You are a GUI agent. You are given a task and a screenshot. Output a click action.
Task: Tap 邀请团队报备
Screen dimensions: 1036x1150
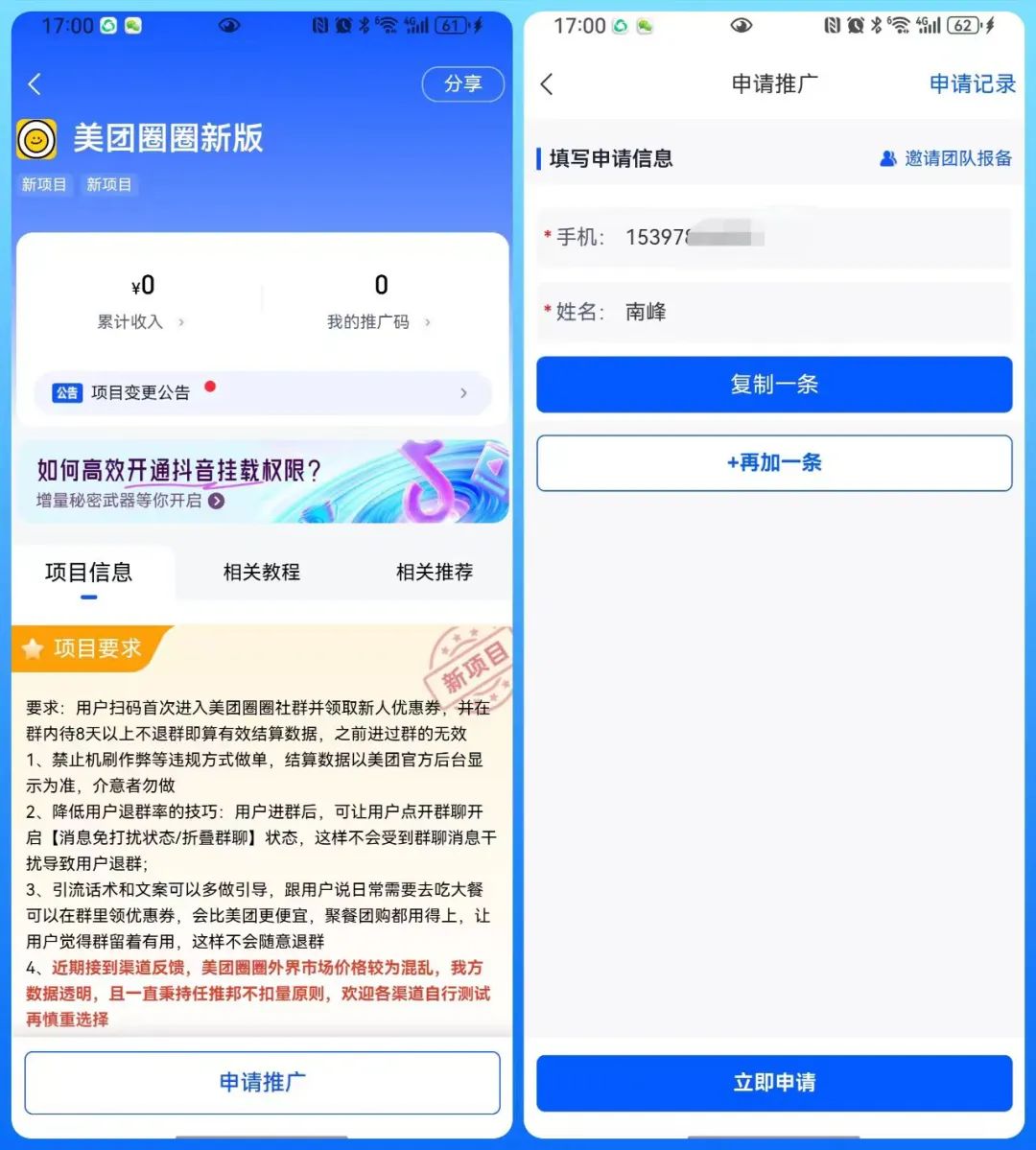(946, 158)
